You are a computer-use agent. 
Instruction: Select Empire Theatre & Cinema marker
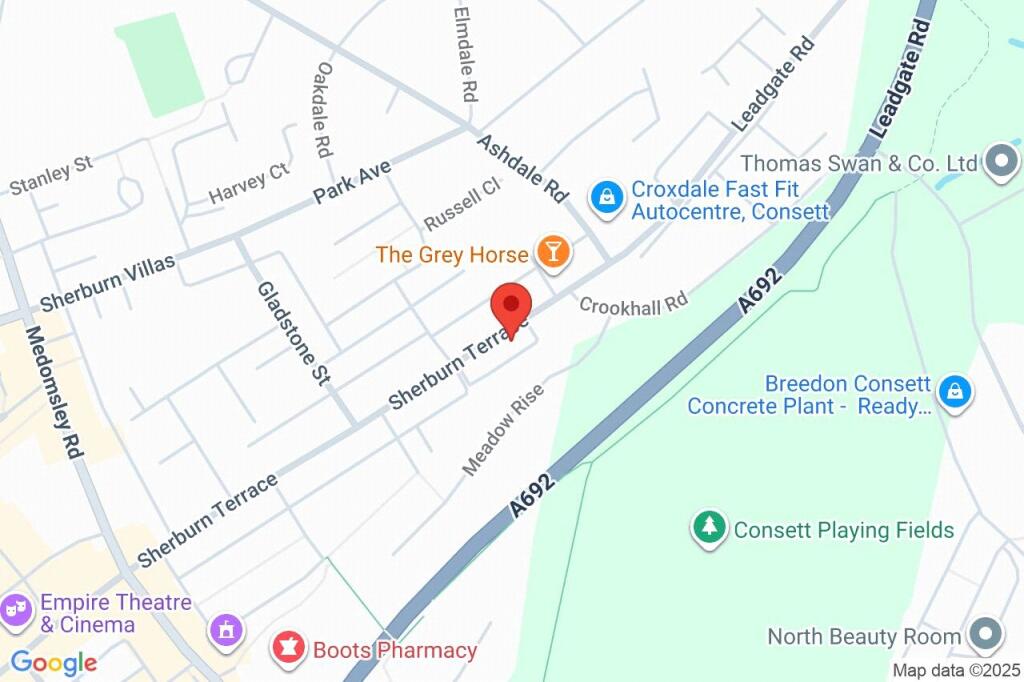point(16,608)
